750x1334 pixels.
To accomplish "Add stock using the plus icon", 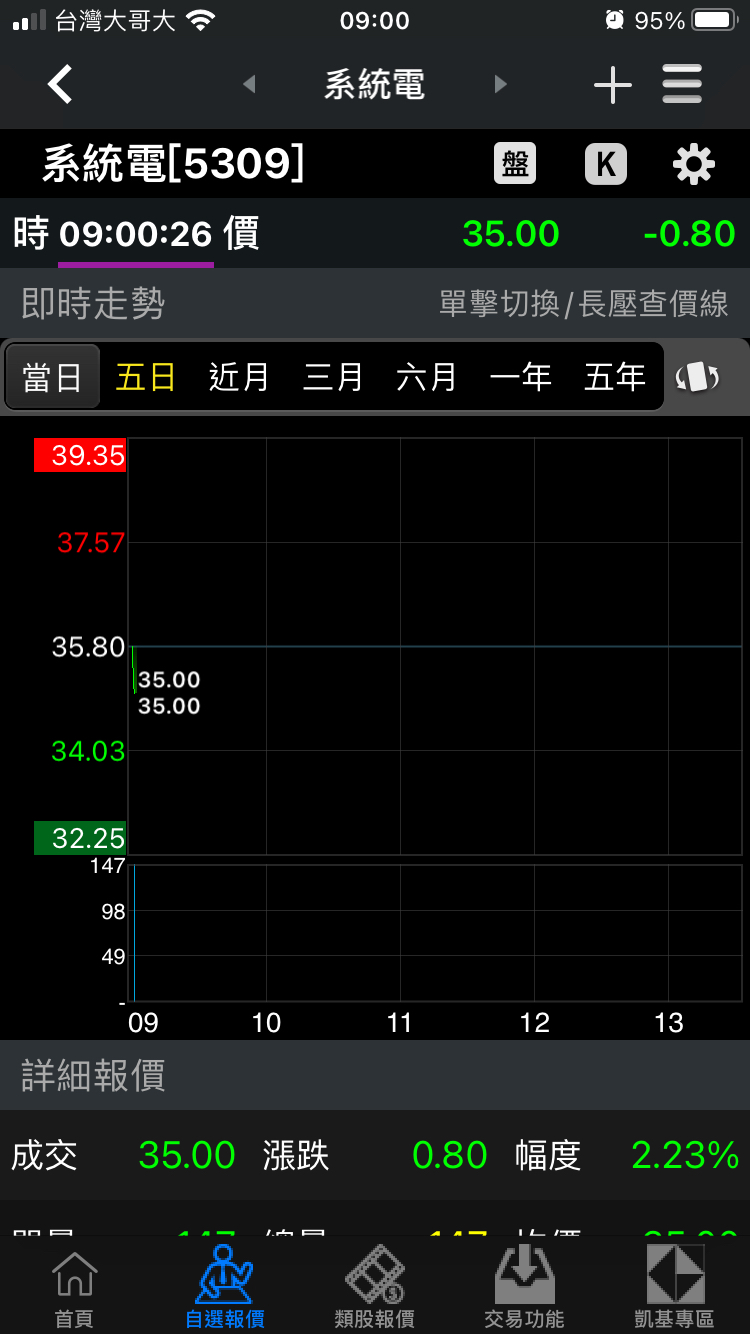I will click(612, 85).
